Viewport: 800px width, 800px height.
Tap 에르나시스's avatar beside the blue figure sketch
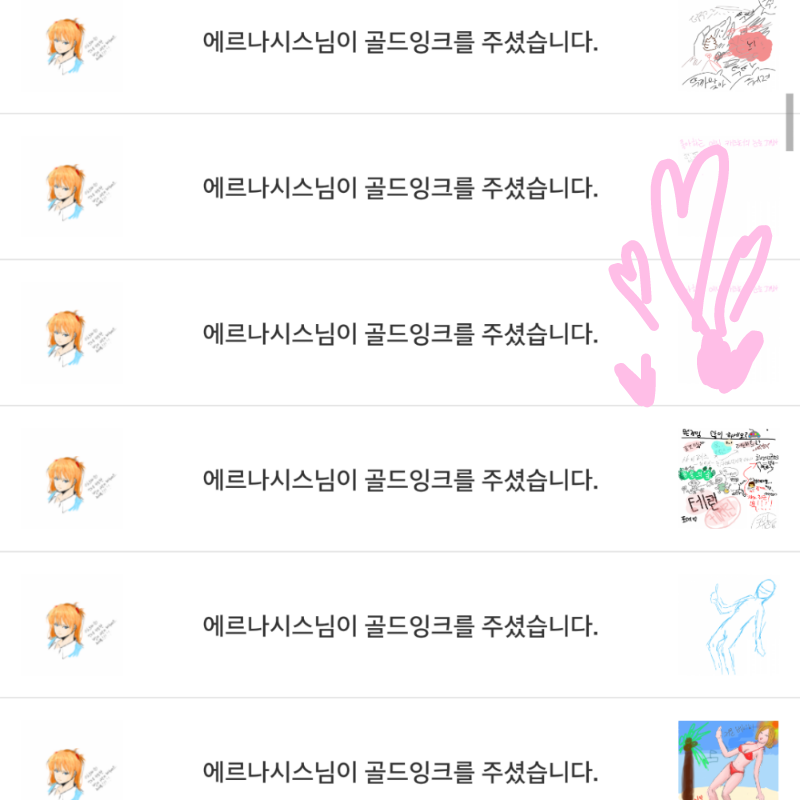pyautogui.click(x=72, y=626)
